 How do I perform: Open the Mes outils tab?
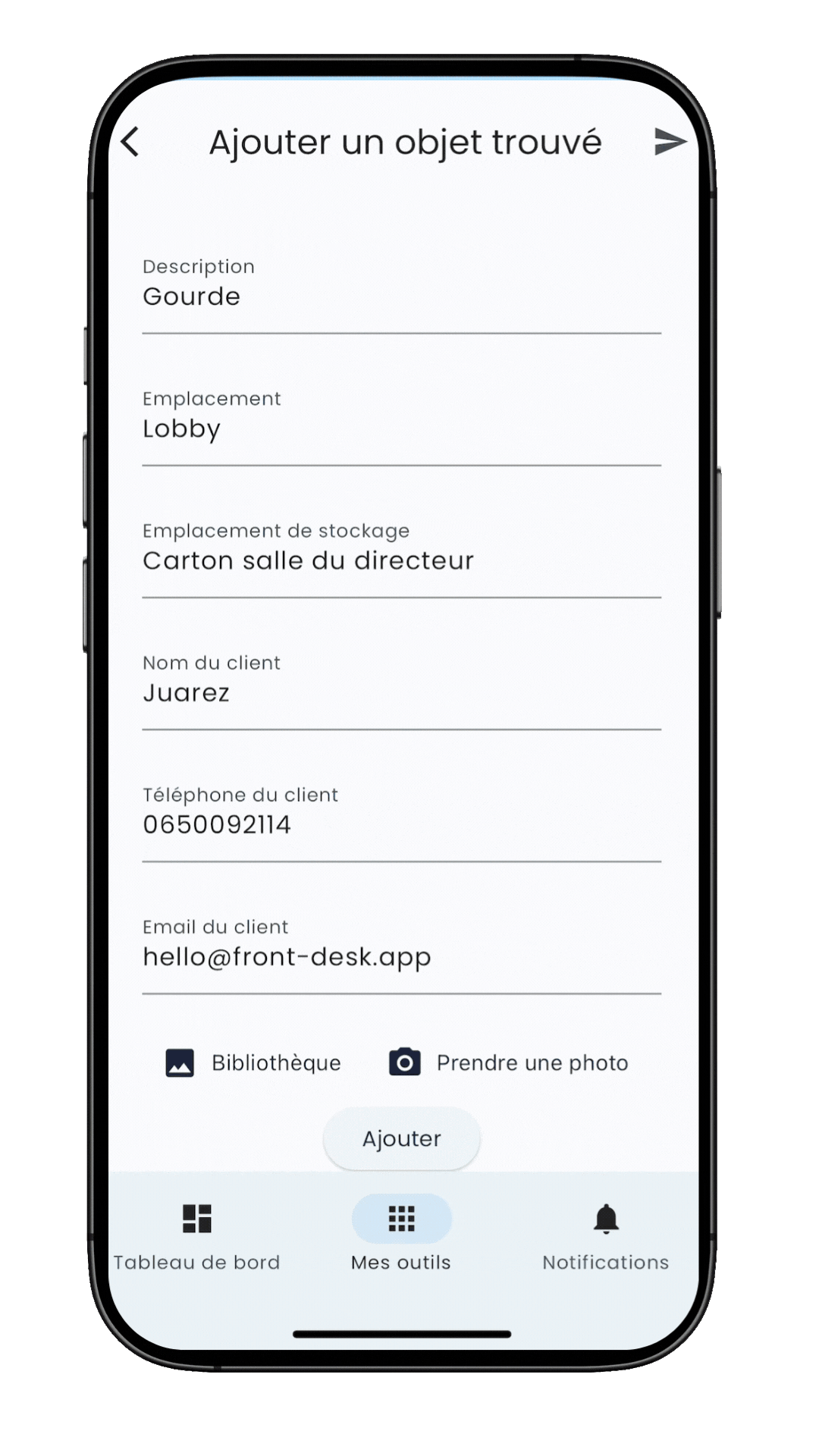401,1235
